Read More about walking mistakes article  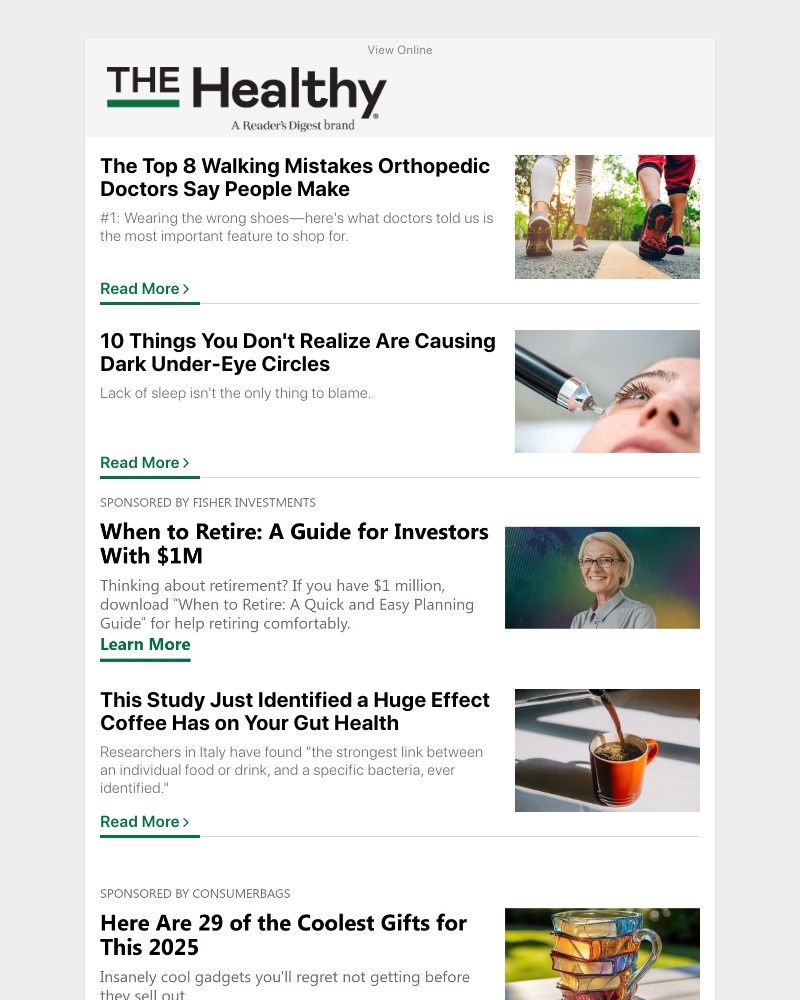[x=144, y=289]
